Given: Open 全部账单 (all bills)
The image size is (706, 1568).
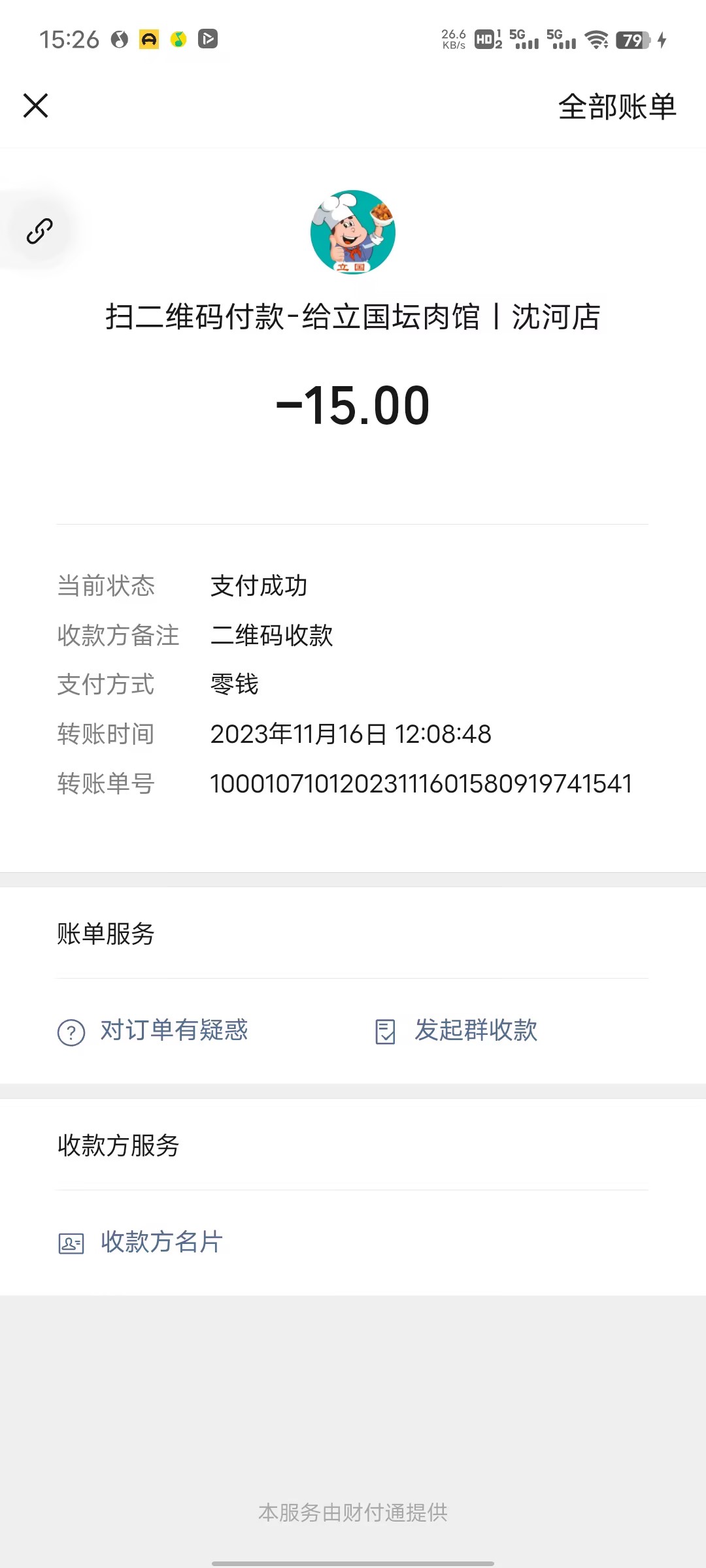Looking at the screenshot, I should tap(616, 106).
